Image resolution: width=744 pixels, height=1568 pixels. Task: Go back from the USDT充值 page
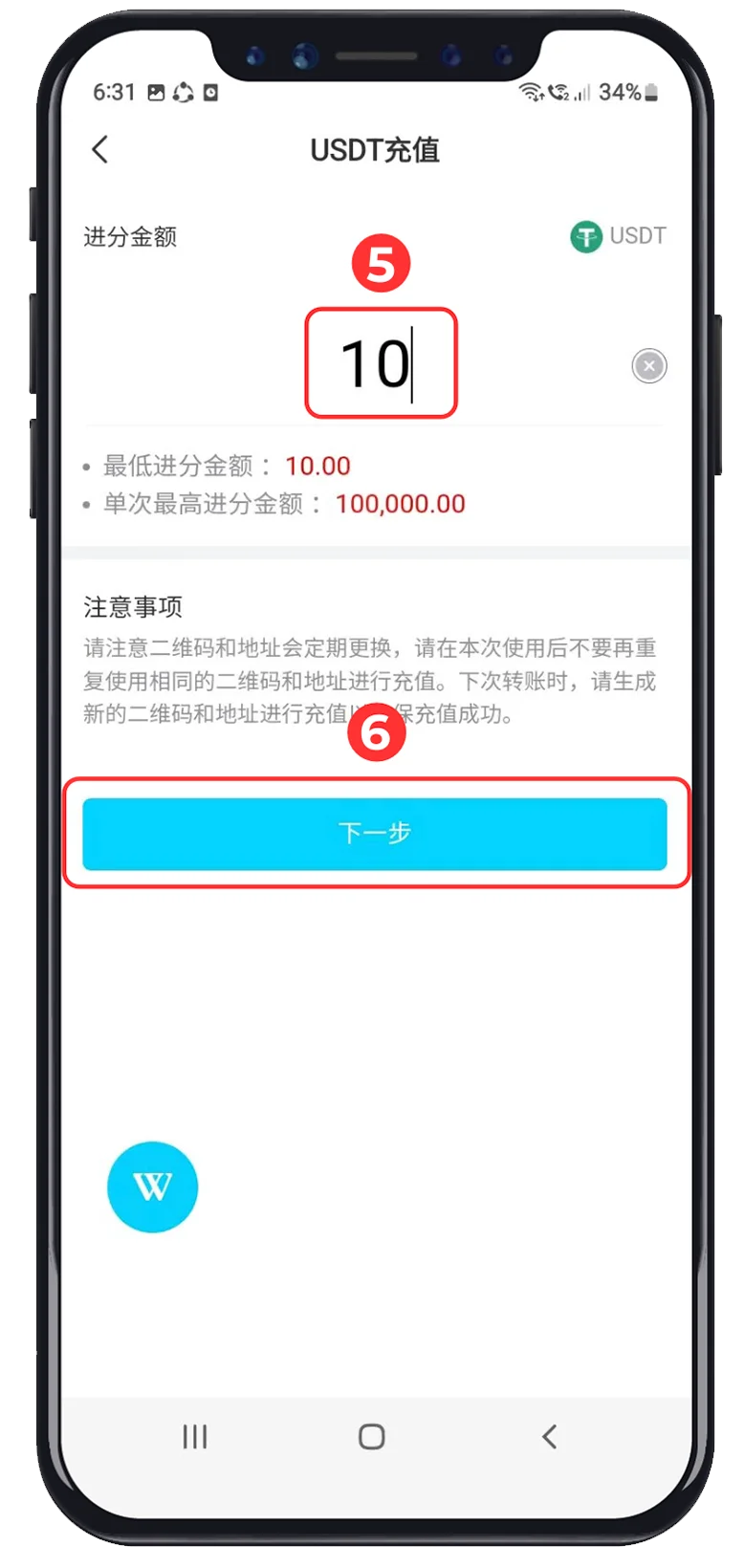coord(99,149)
